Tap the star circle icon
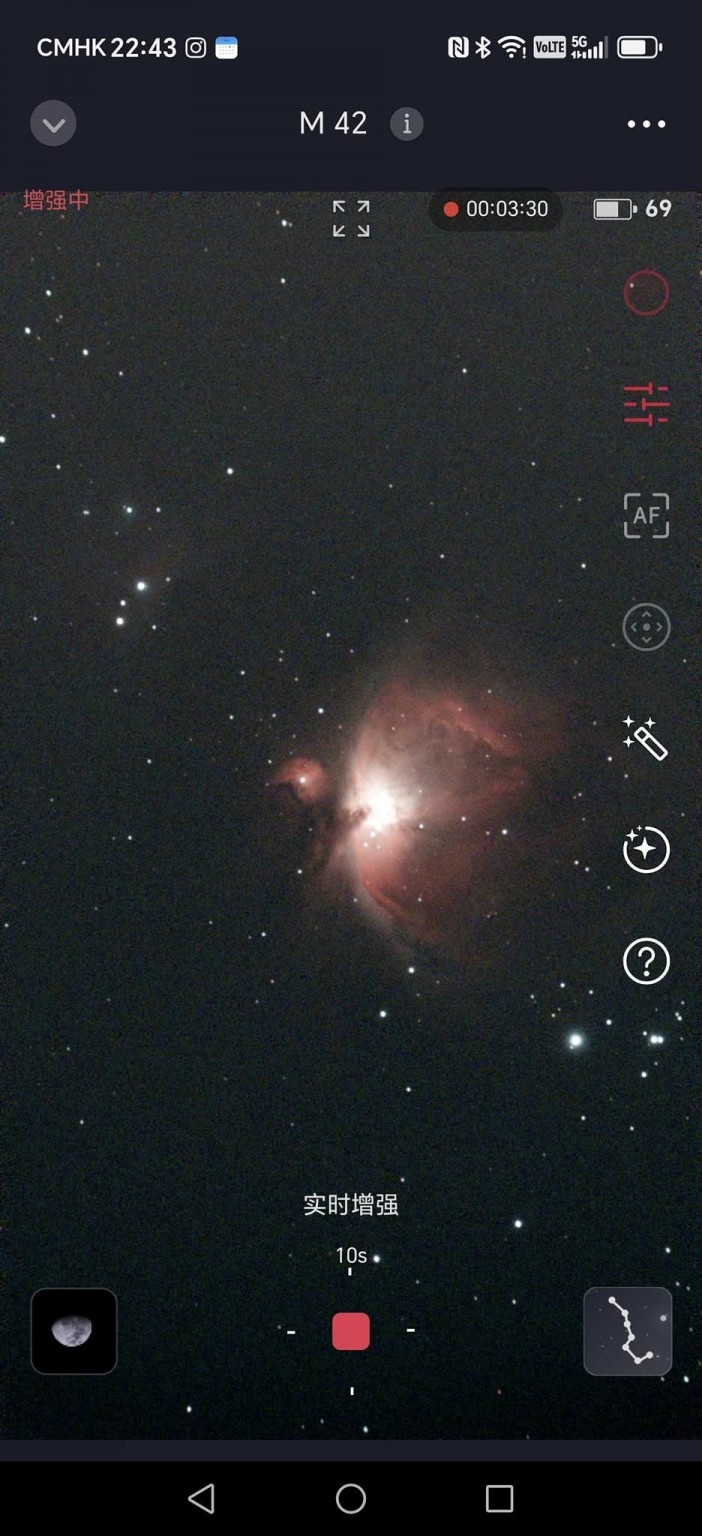The width and height of the screenshot is (702, 1536). click(x=646, y=850)
